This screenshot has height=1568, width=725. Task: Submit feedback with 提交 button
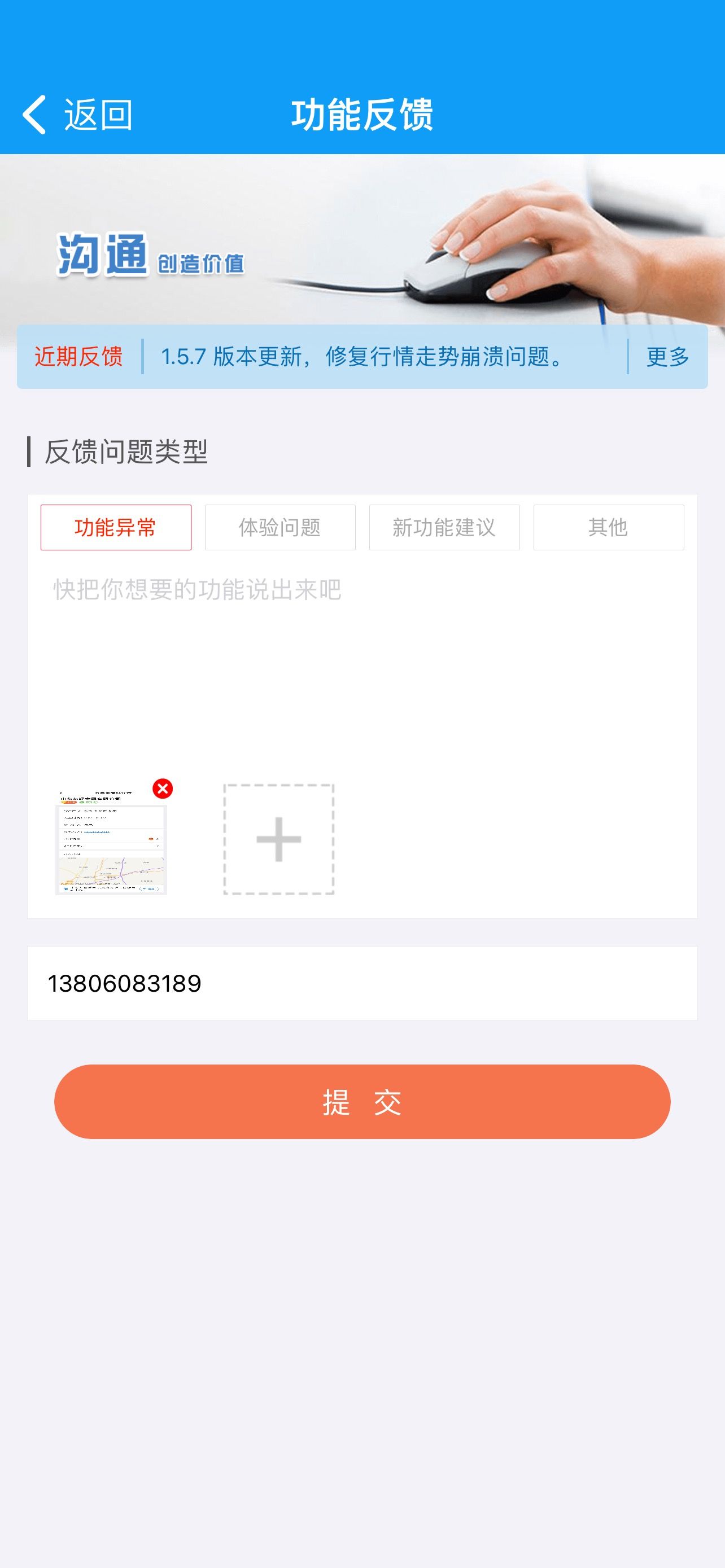click(362, 1102)
